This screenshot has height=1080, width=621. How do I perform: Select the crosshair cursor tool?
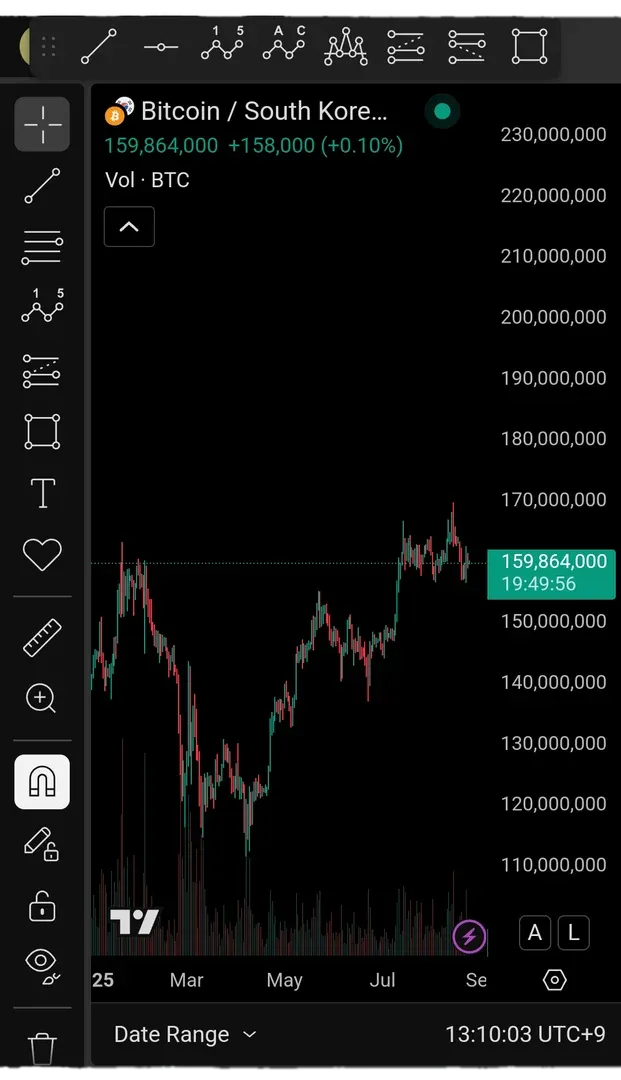click(x=42, y=125)
